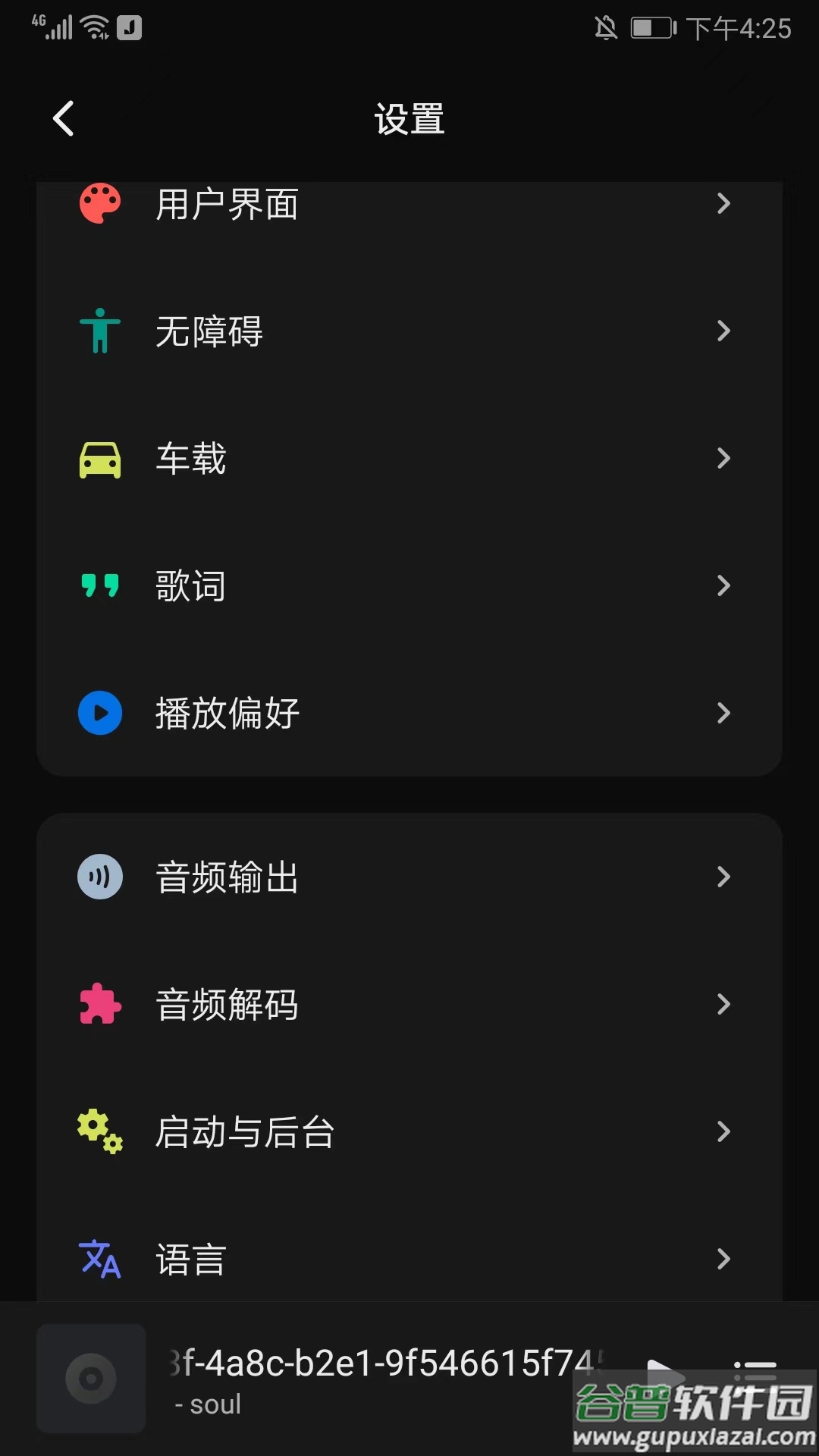
Task: Open 用户界面 settings
Action: point(409,203)
